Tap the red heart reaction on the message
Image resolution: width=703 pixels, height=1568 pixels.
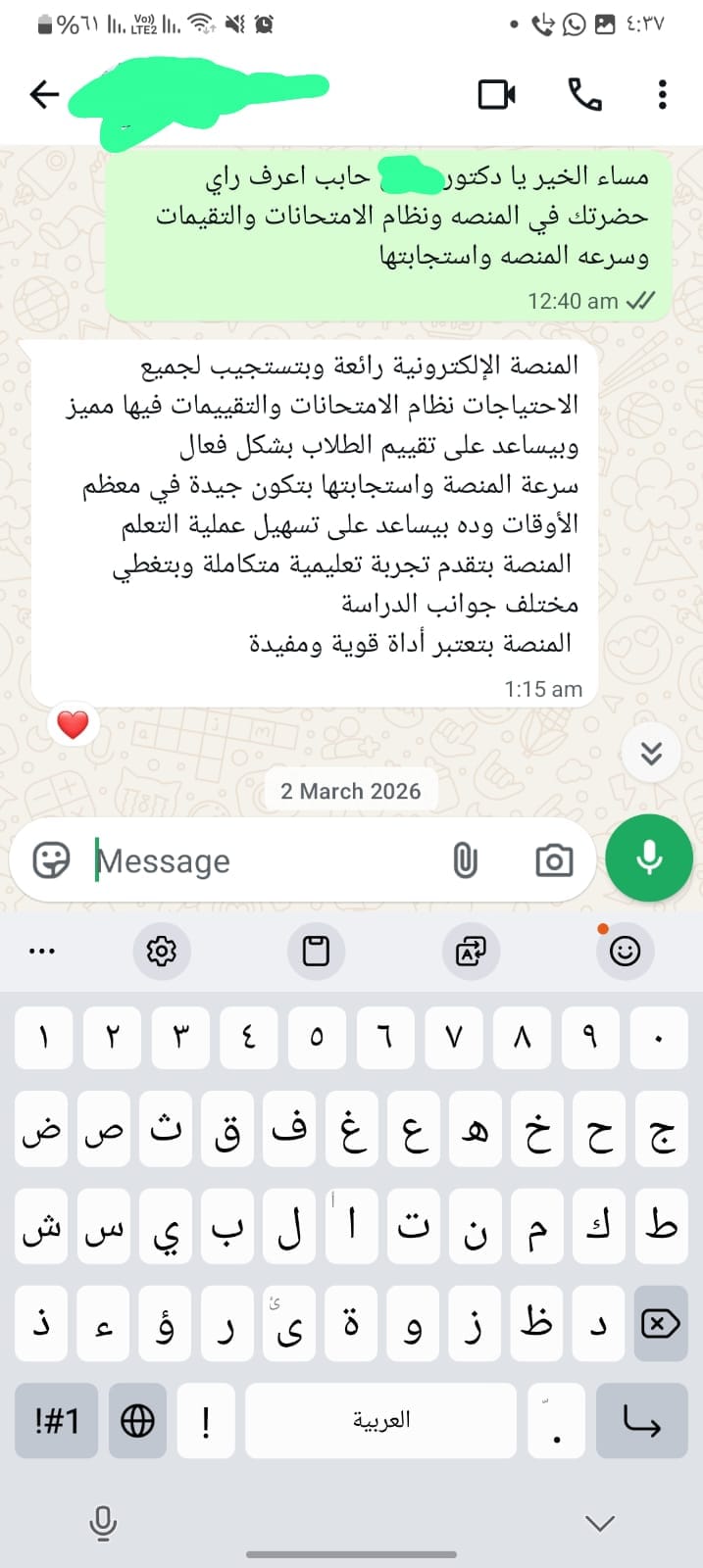click(74, 725)
